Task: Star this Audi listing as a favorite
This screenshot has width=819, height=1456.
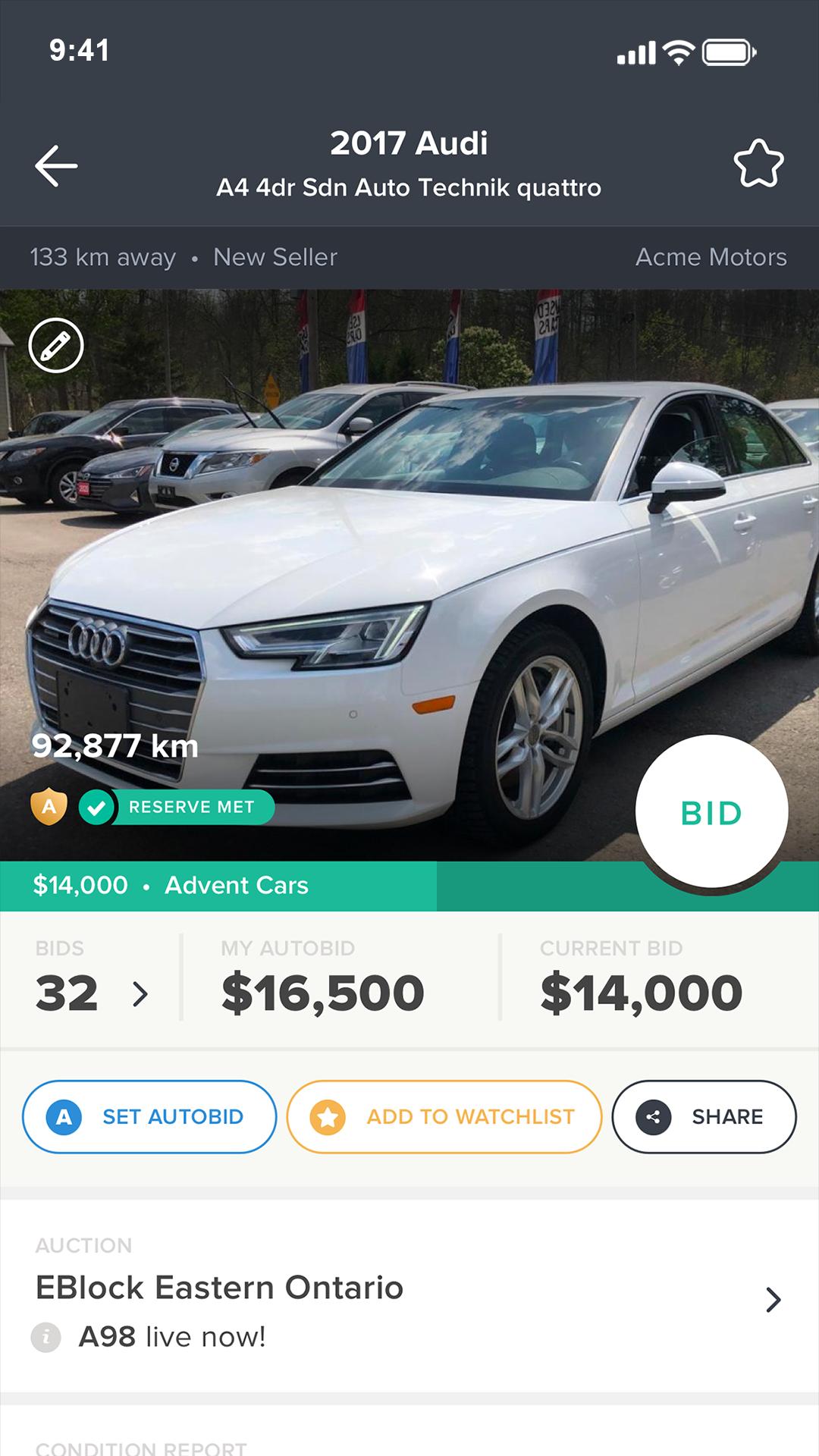Action: 758,163
